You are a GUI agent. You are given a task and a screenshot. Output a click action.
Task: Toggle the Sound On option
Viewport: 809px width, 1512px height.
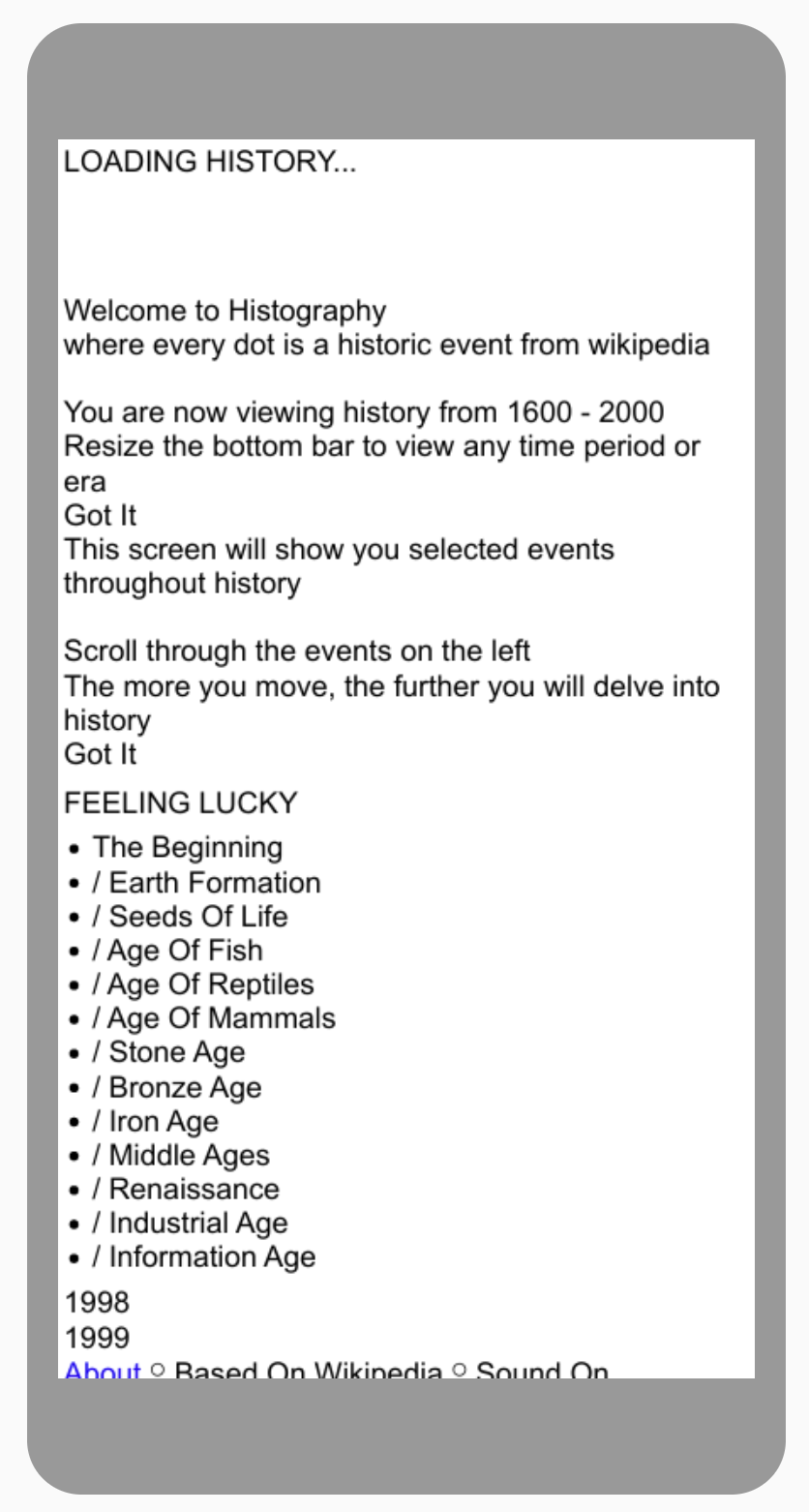pos(541,1371)
